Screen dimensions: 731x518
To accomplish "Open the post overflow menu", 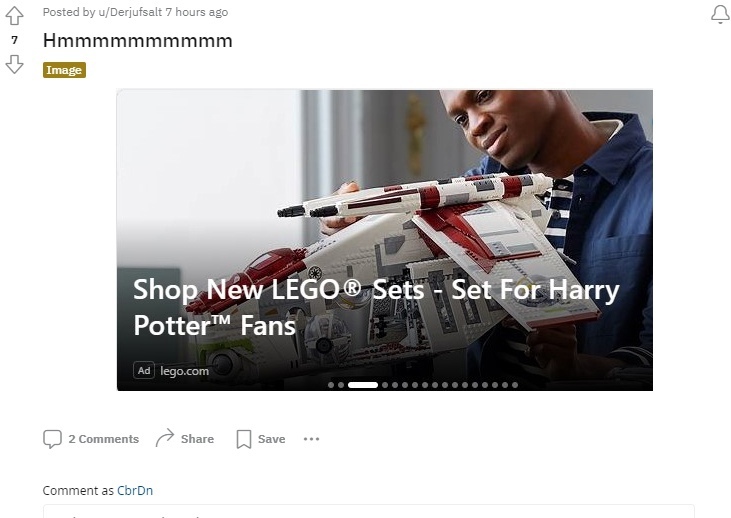I will click(311, 439).
